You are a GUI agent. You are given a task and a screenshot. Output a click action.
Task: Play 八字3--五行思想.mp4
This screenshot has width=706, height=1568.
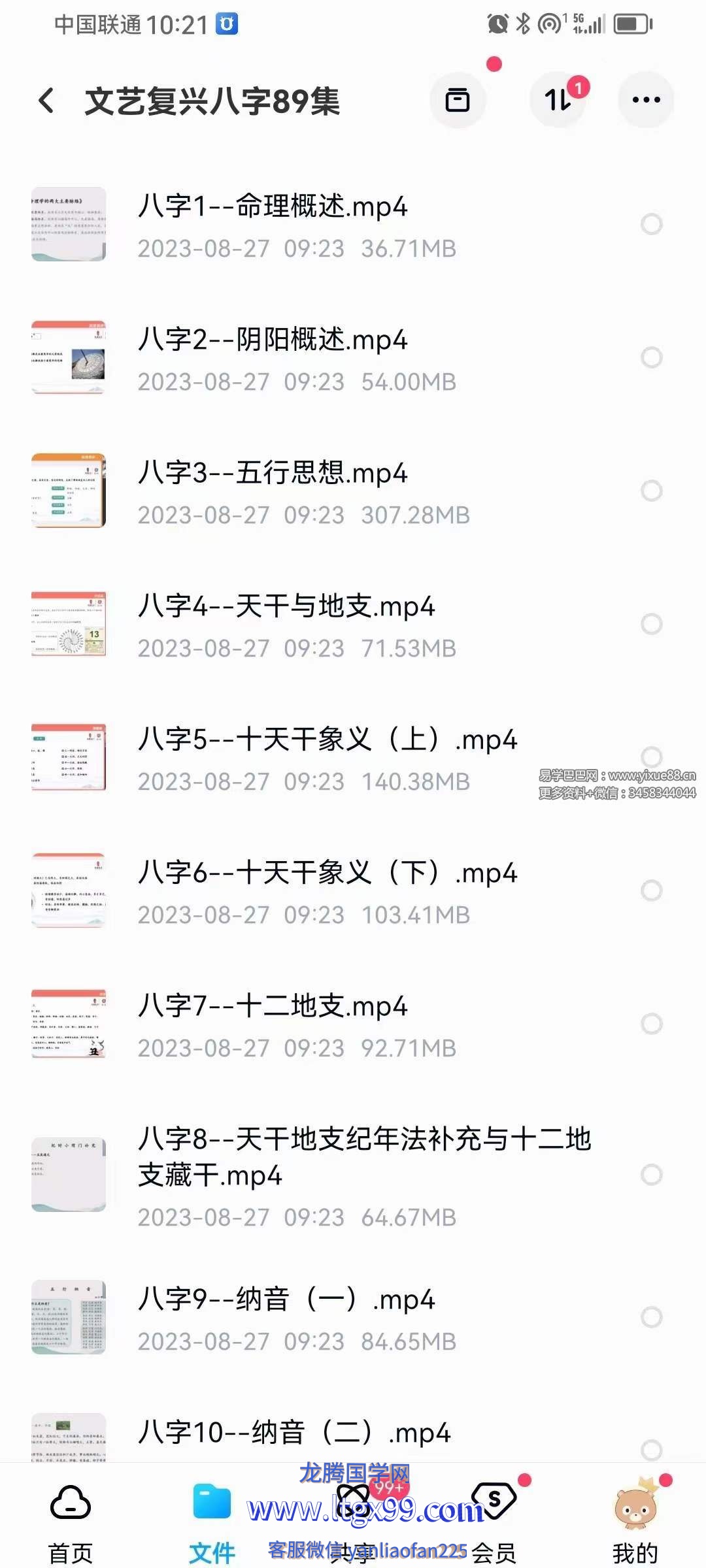click(x=273, y=474)
